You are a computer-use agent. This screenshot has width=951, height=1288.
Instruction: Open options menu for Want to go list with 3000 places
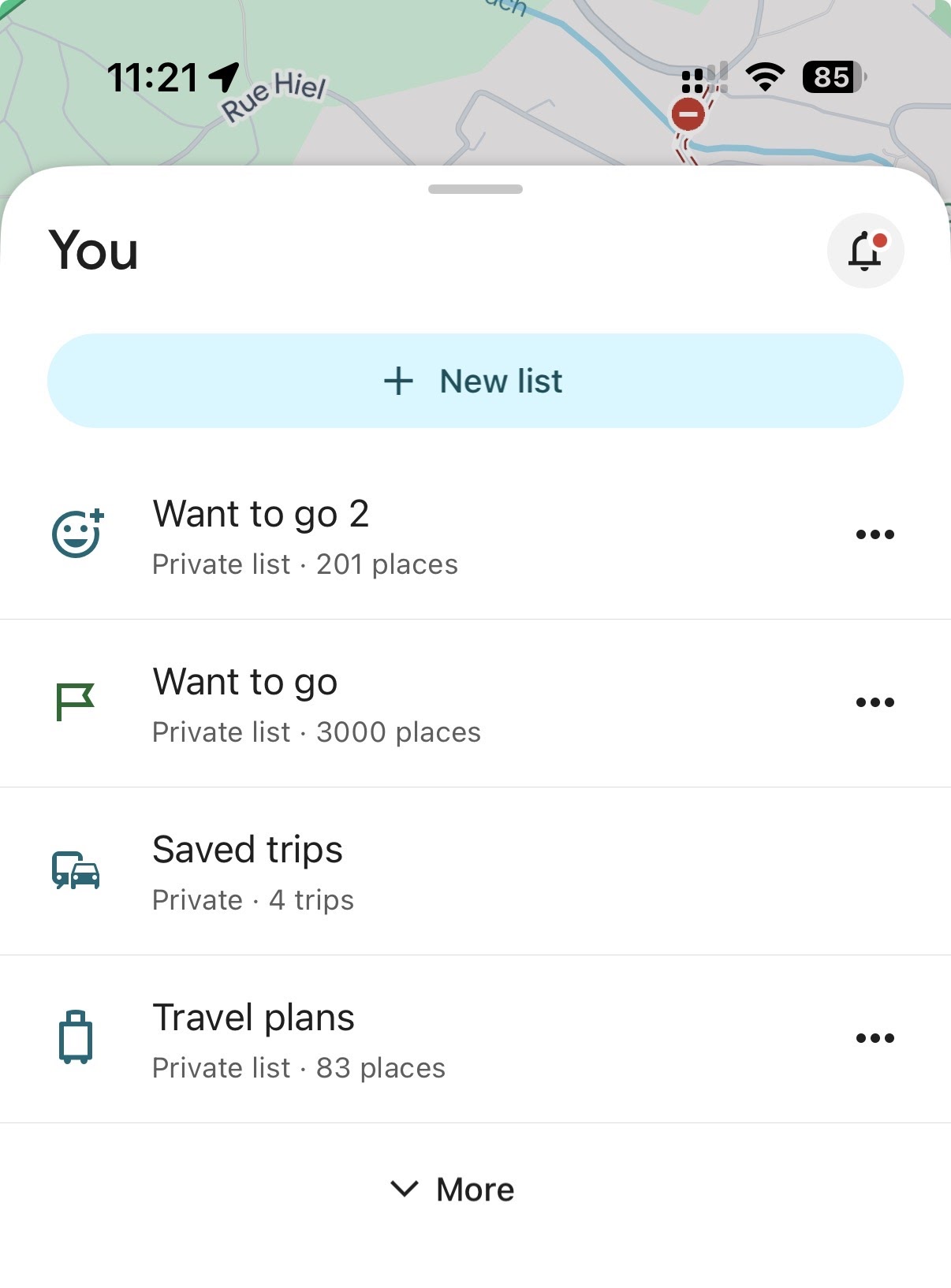tap(875, 702)
